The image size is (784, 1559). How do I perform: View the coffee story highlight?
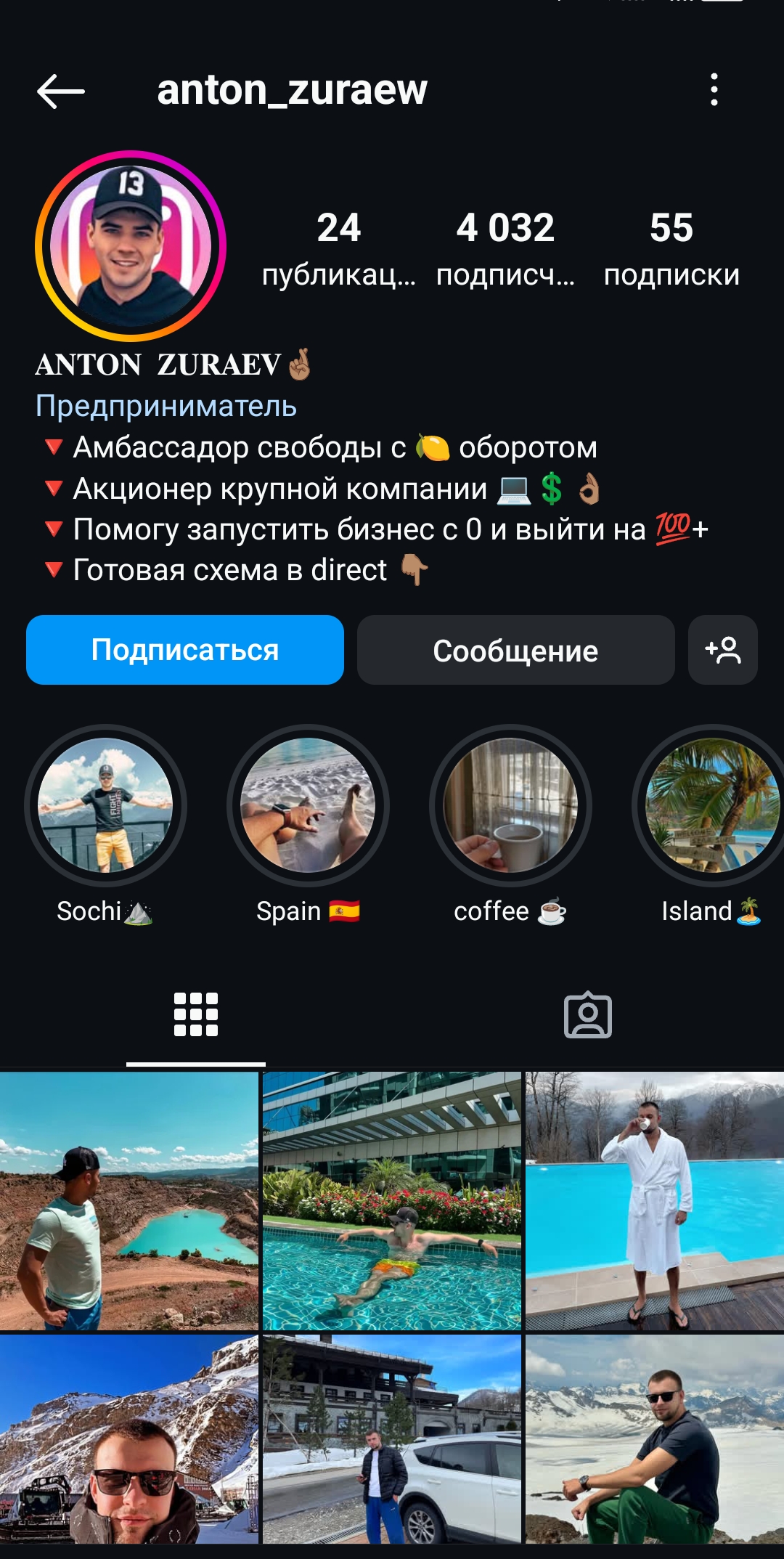(x=510, y=806)
